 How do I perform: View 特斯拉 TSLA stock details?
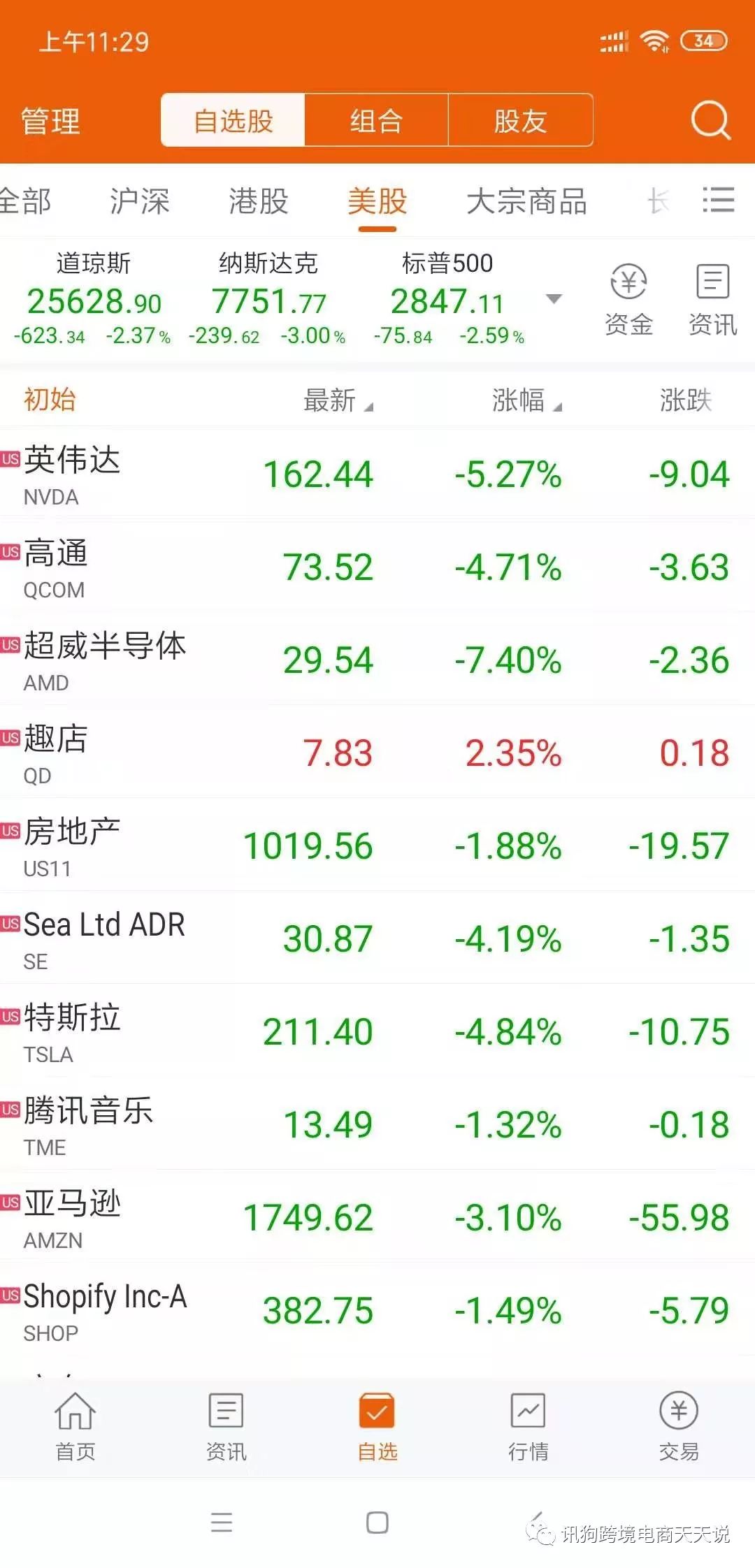(x=377, y=1031)
